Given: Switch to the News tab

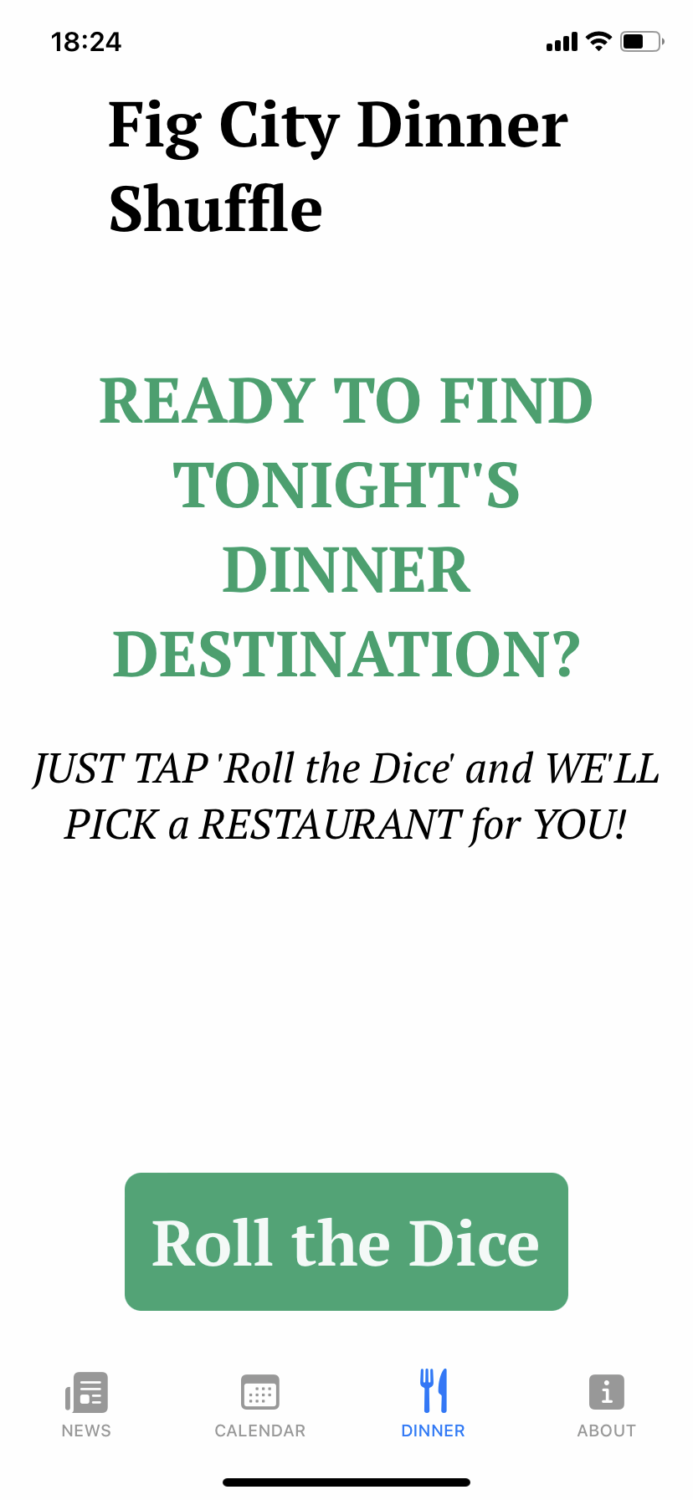Looking at the screenshot, I should click(86, 1404).
